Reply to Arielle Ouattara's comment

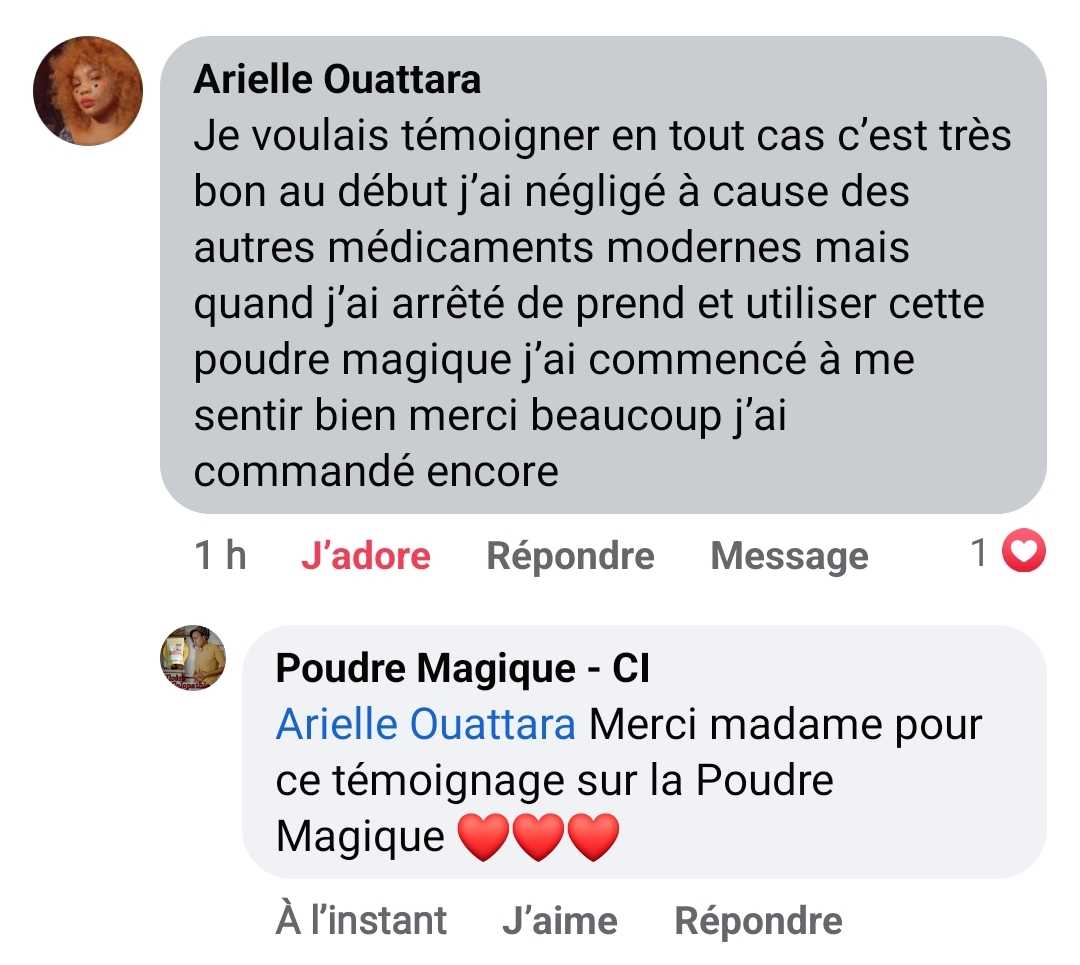tap(570, 556)
